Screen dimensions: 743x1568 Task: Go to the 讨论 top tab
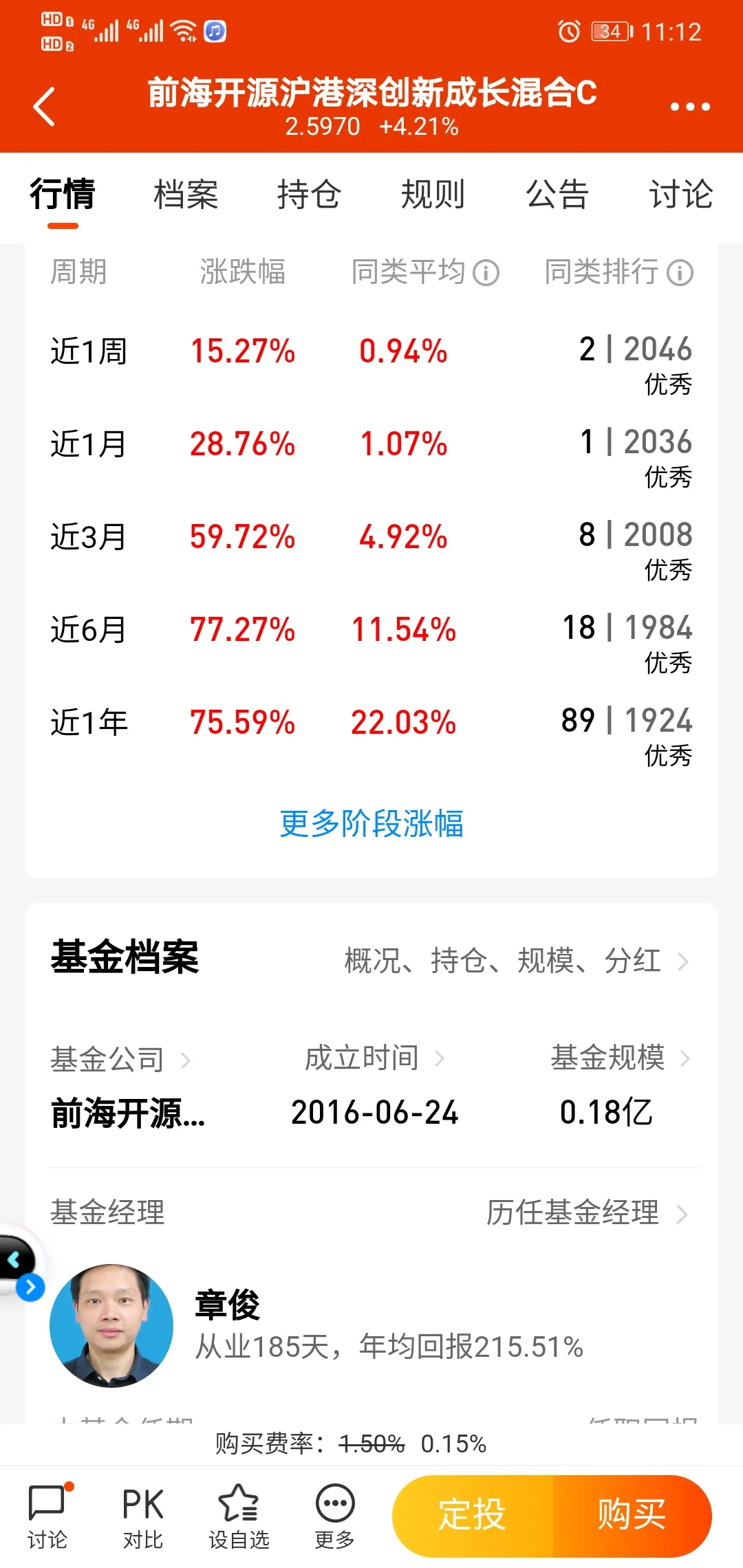680,194
